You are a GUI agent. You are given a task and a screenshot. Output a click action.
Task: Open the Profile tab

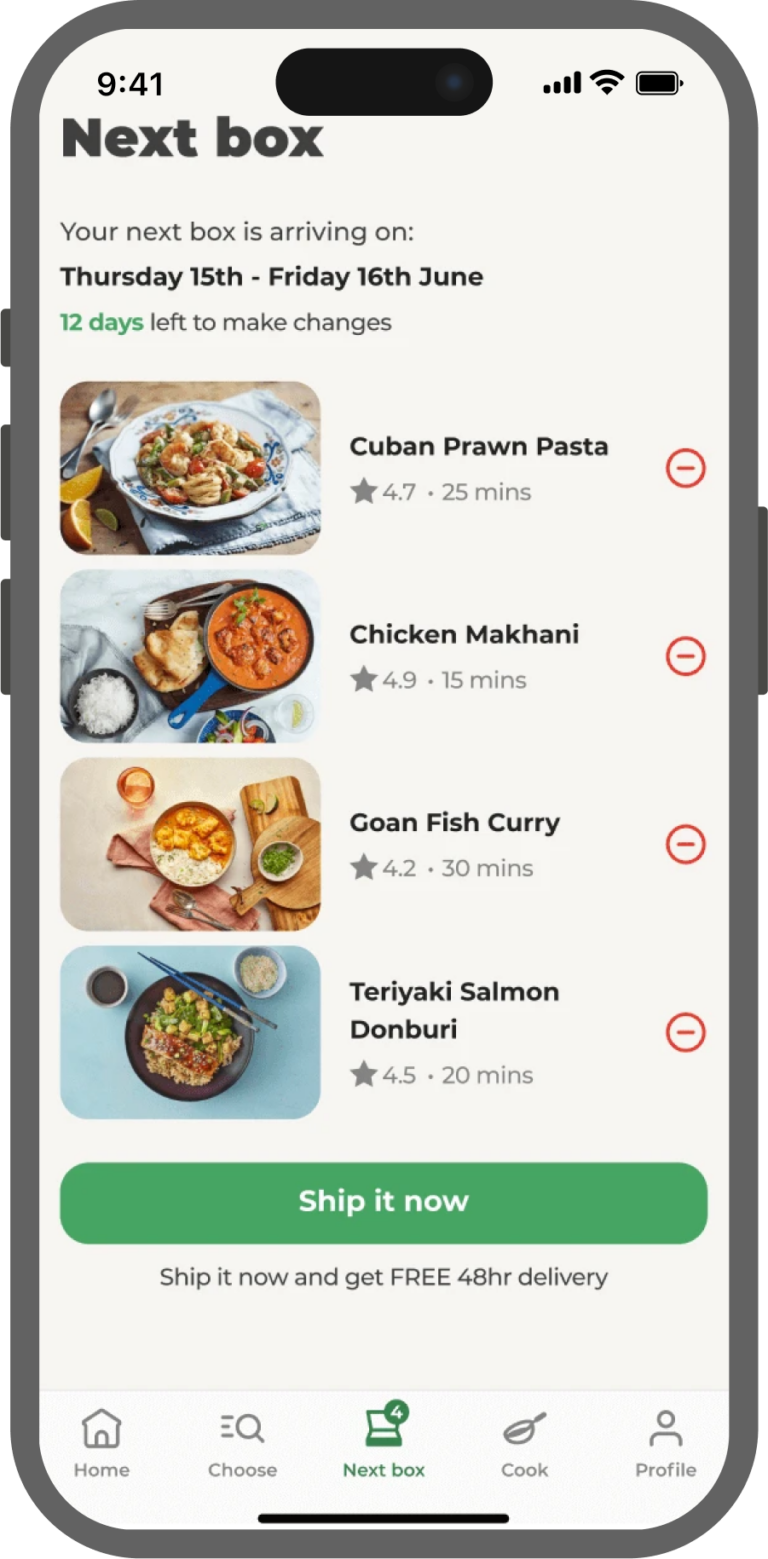tap(666, 1444)
